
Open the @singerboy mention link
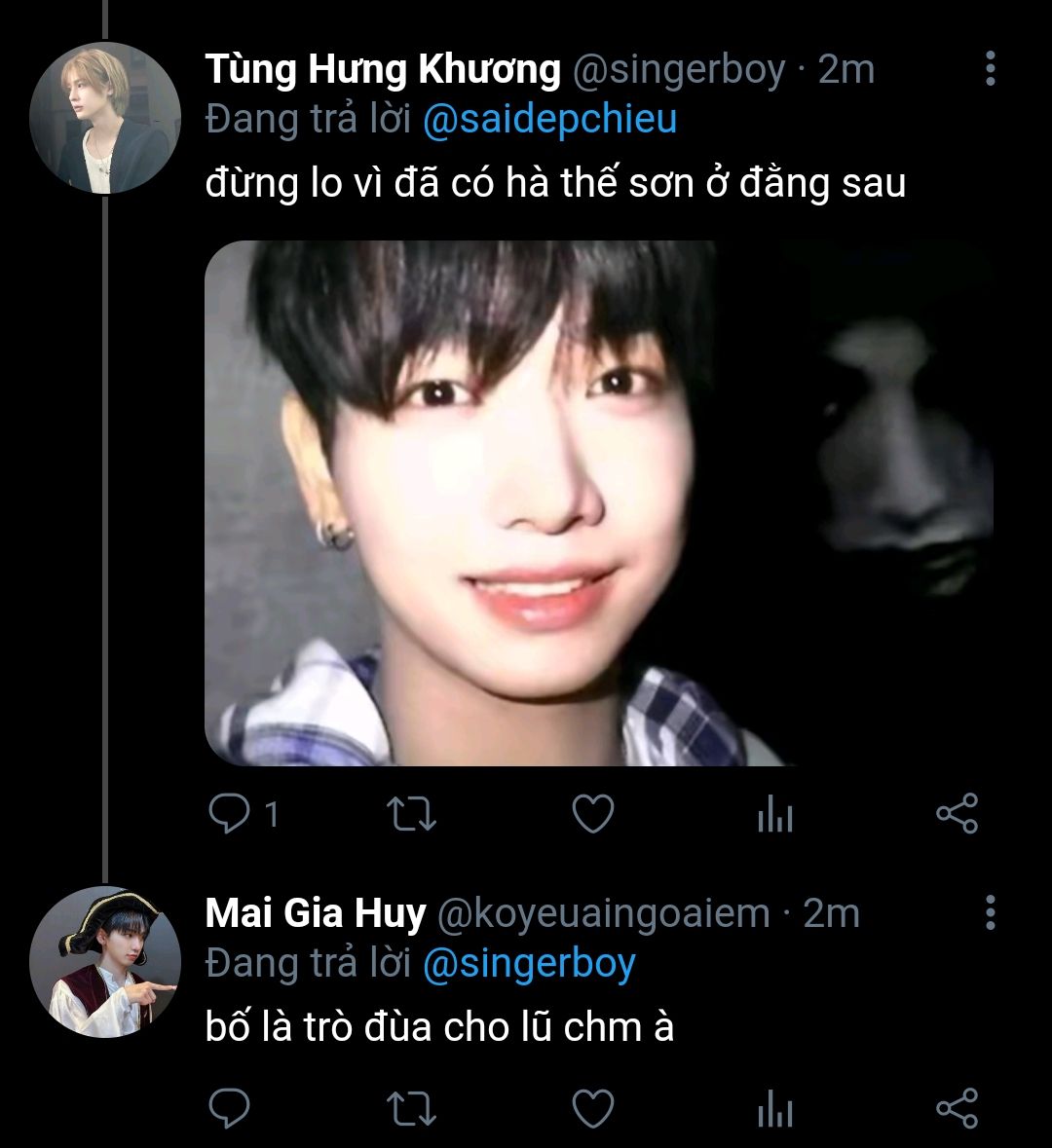(x=529, y=964)
